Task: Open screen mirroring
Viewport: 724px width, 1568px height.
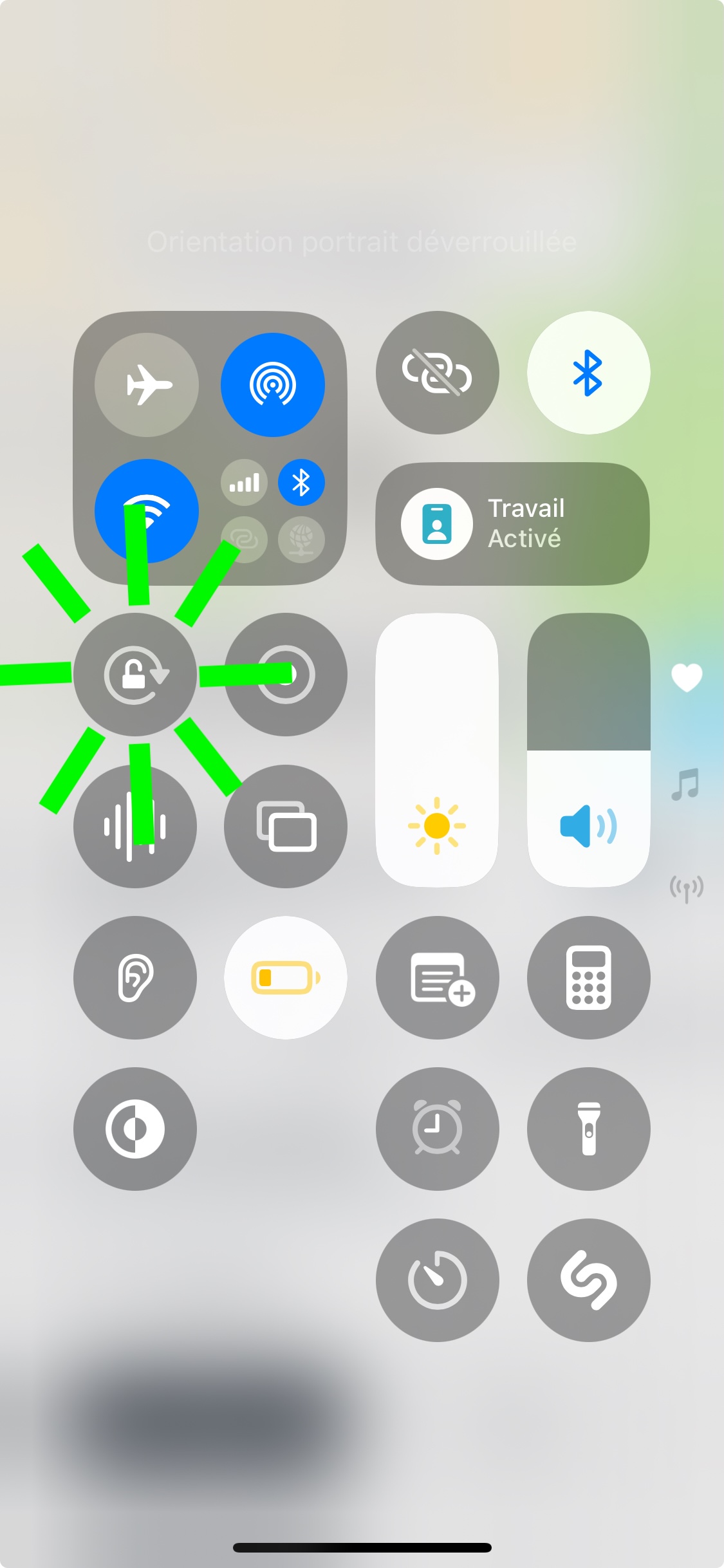Action: (286, 826)
